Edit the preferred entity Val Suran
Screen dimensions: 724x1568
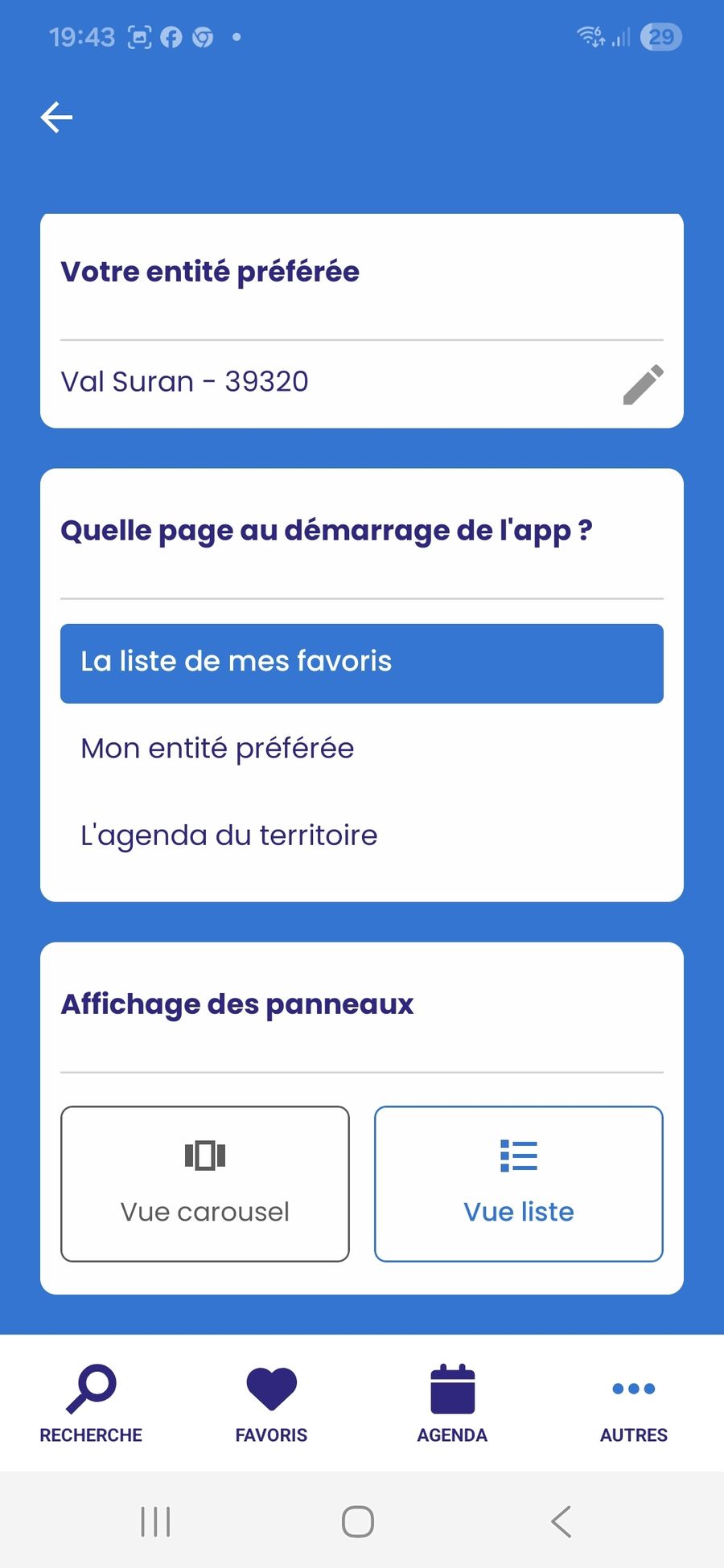tap(643, 384)
